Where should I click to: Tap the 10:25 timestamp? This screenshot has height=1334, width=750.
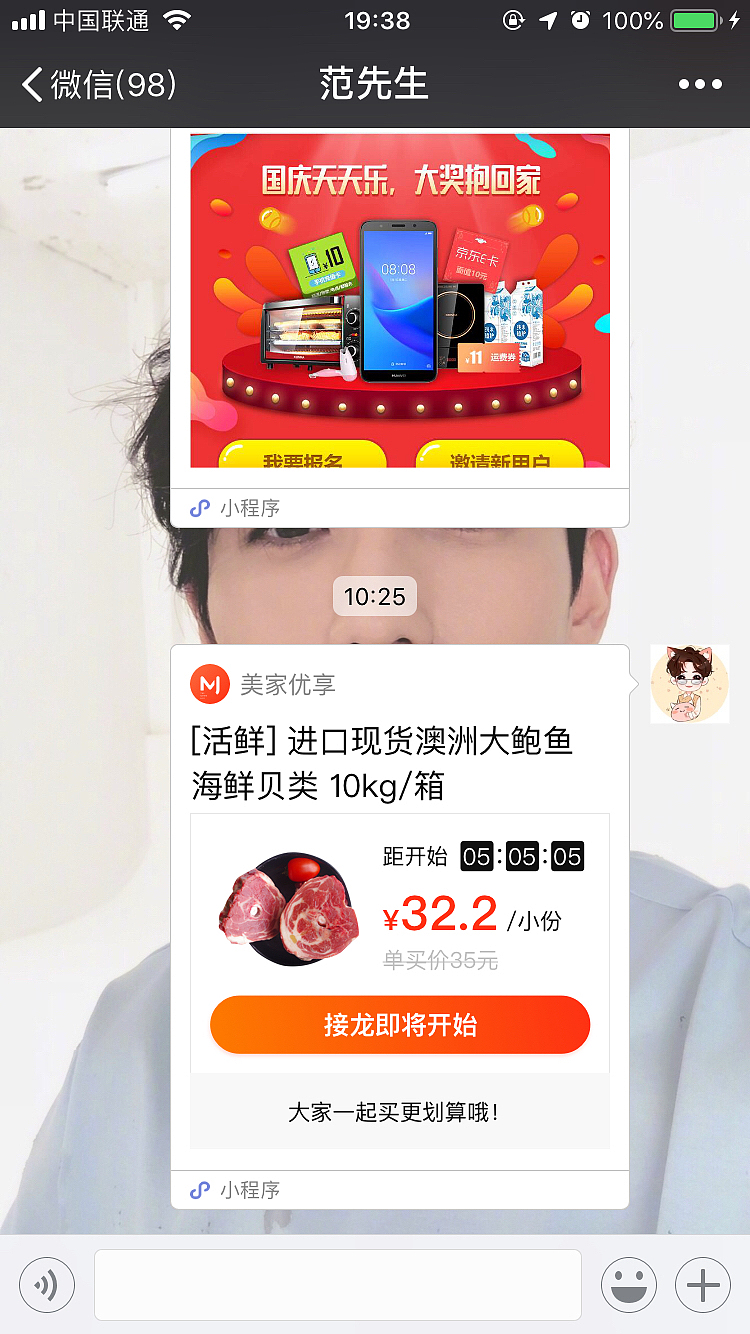tap(374, 596)
